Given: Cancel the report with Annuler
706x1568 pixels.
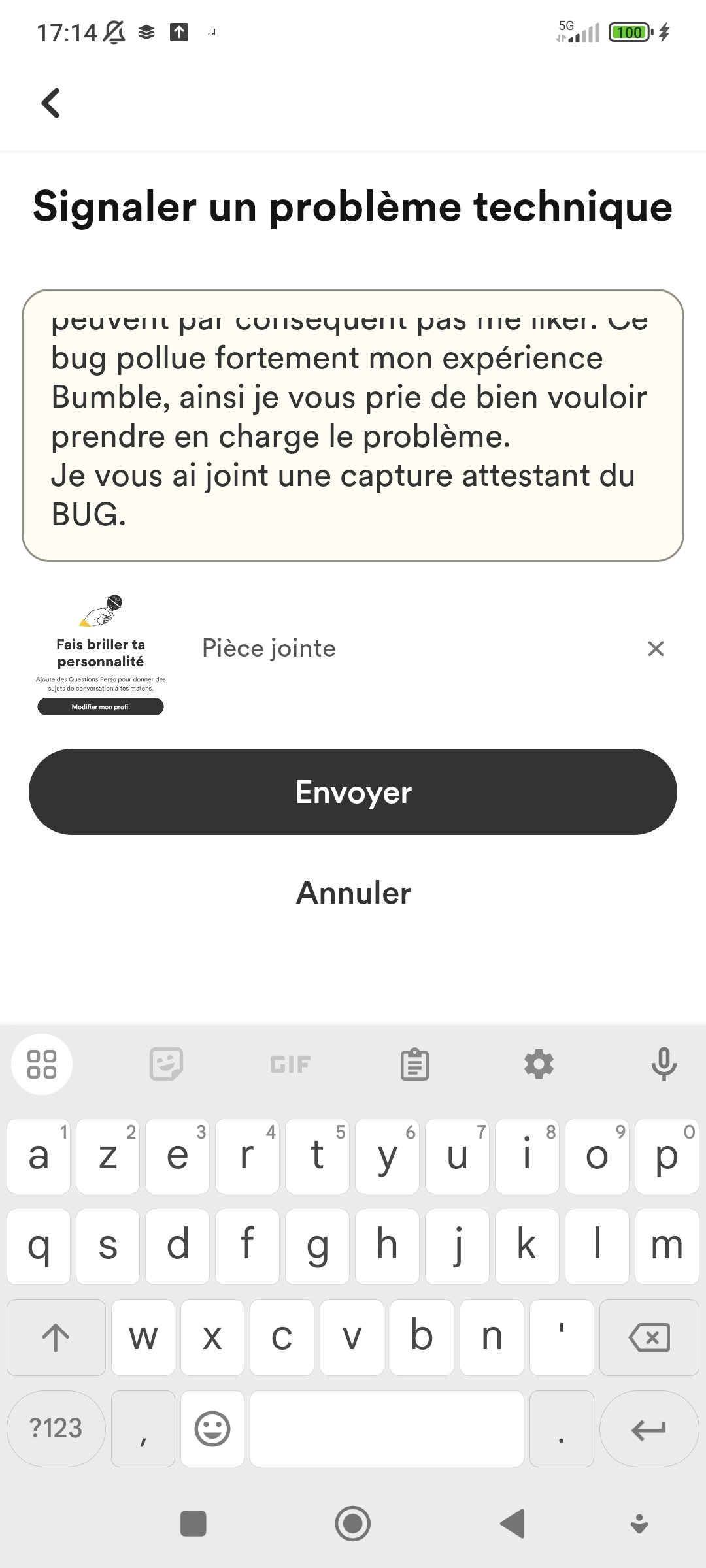Looking at the screenshot, I should pyautogui.click(x=353, y=892).
